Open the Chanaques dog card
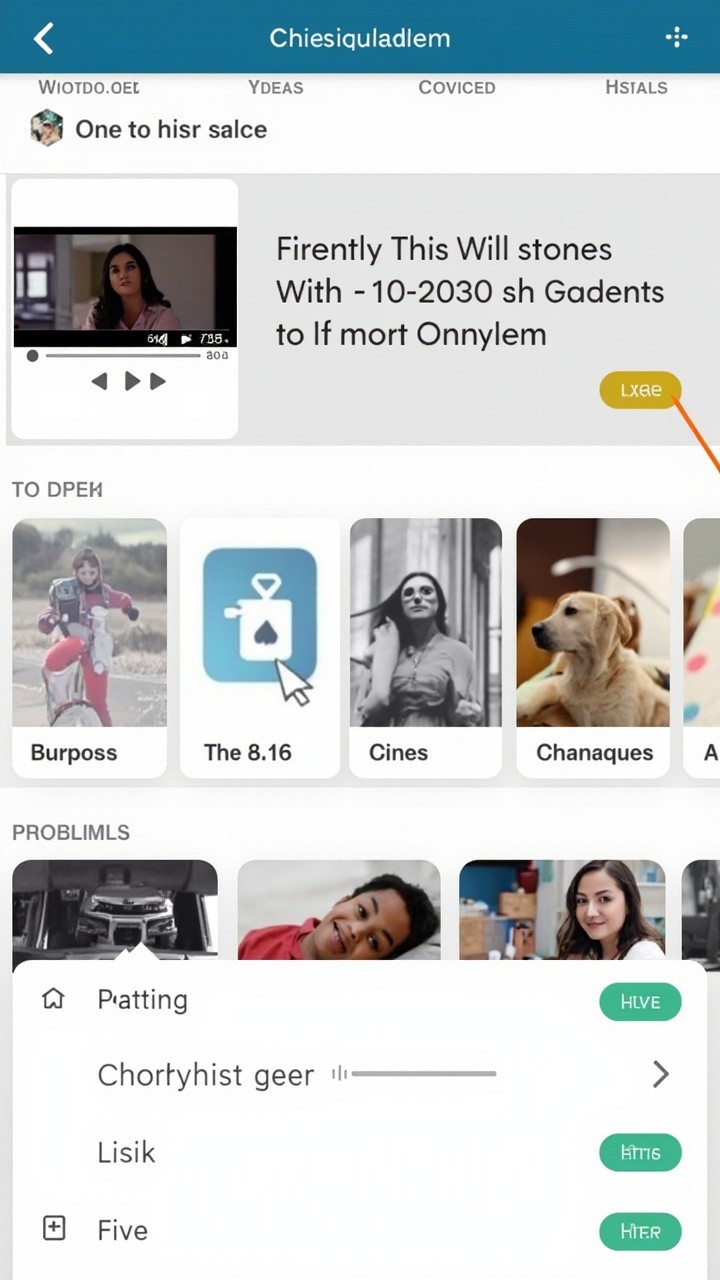This screenshot has height=1280, width=720. click(593, 647)
